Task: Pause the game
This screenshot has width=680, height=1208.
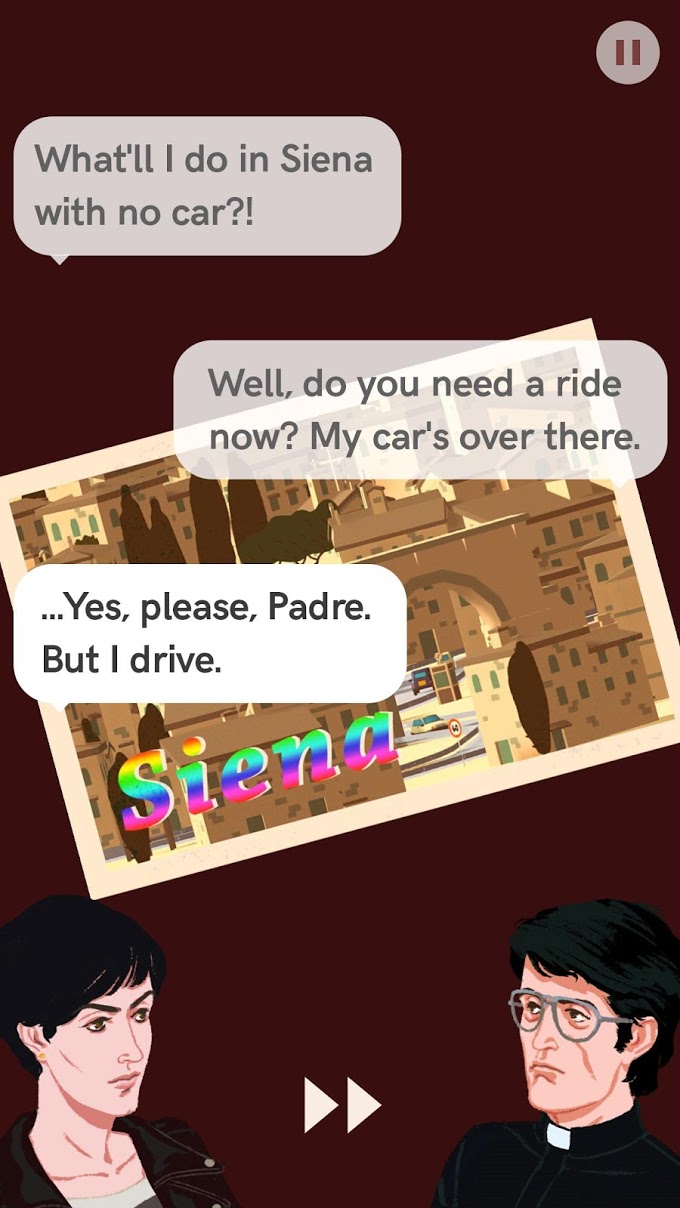Action: 627,52
